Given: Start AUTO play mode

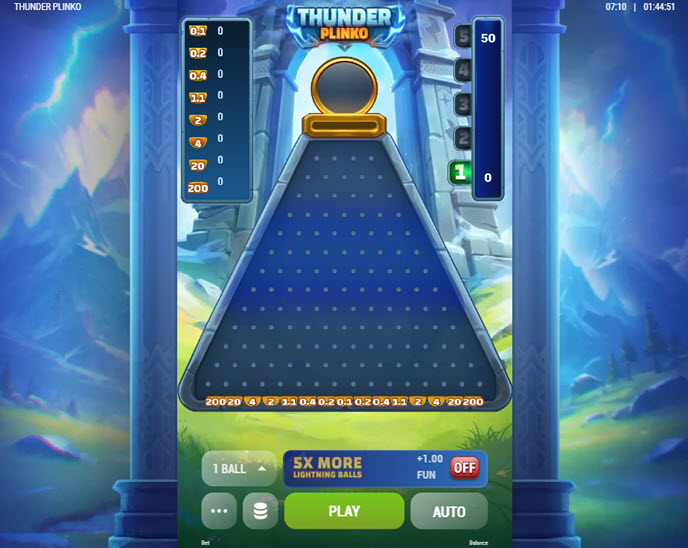Looking at the screenshot, I should (449, 511).
